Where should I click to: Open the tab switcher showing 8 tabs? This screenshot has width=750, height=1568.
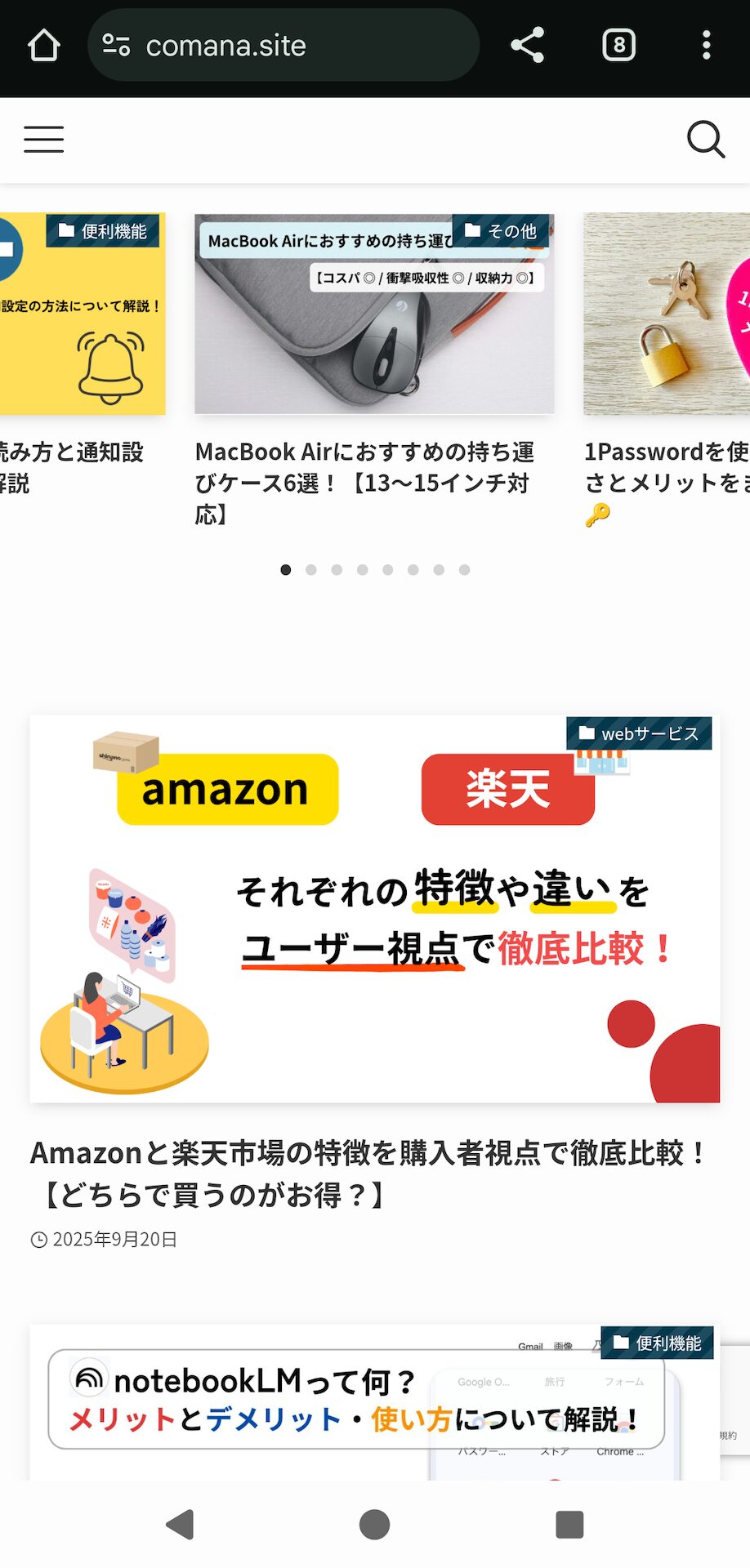point(618,45)
